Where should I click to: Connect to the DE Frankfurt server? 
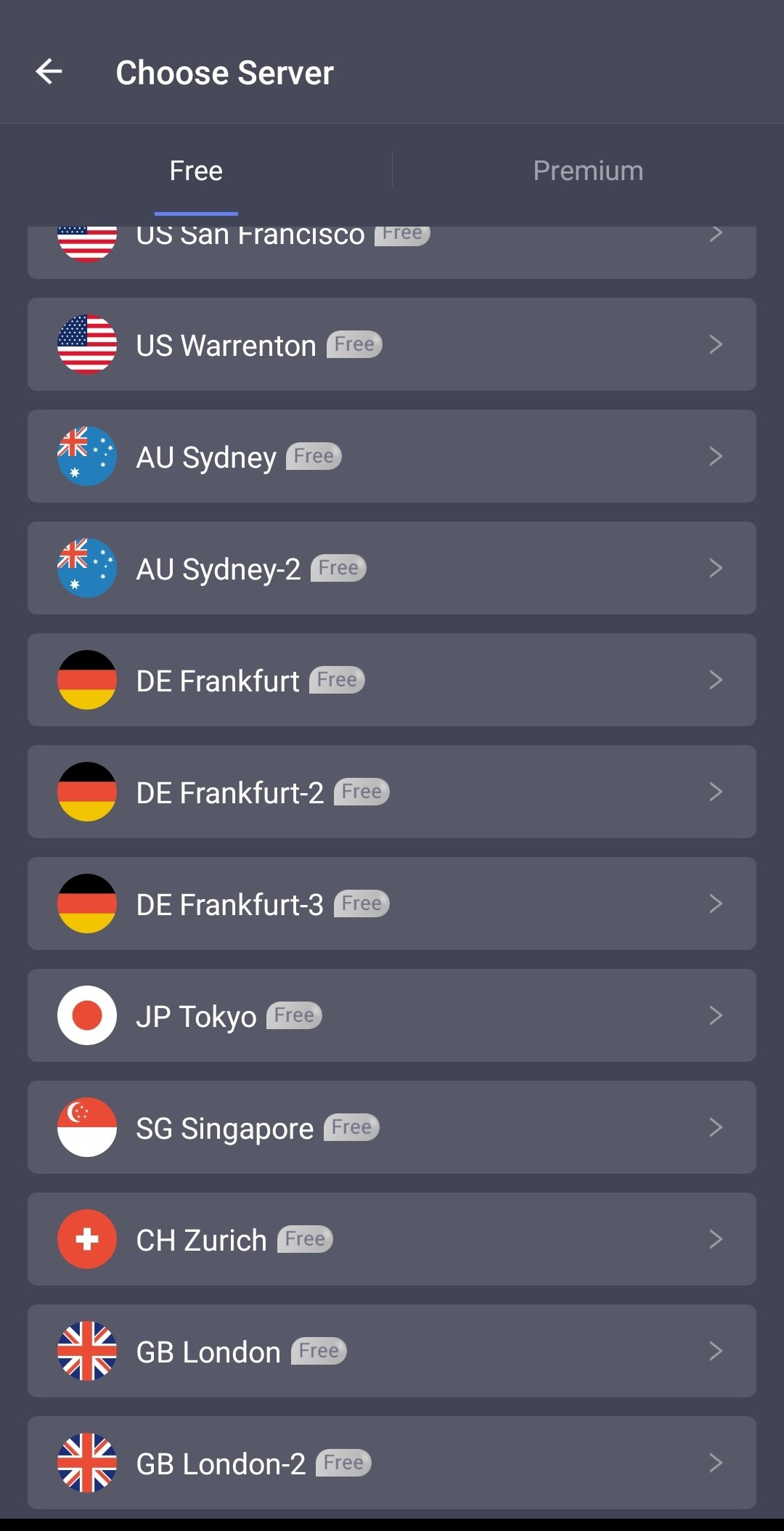[392, 680]
